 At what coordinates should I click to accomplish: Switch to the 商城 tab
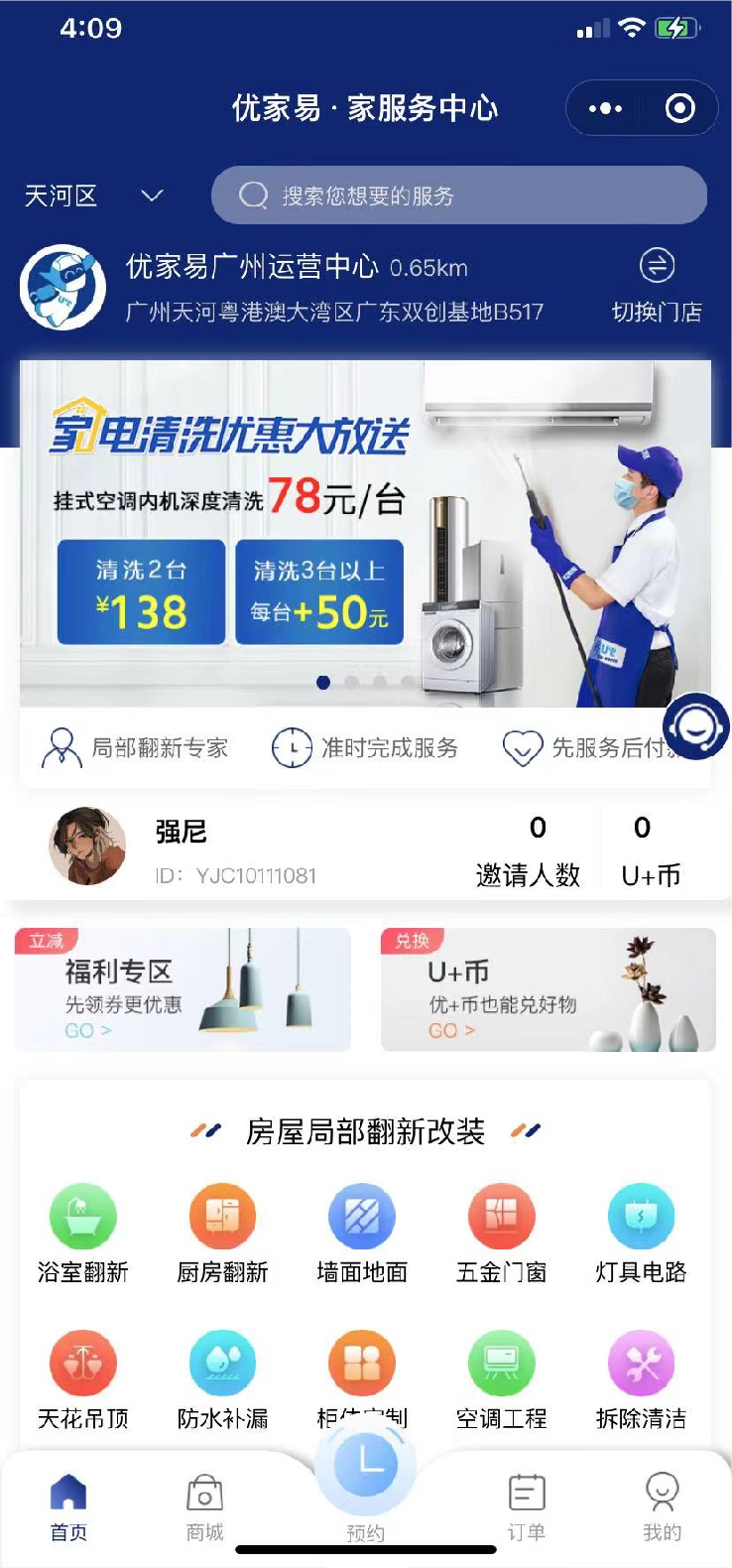click(205, 1507)
